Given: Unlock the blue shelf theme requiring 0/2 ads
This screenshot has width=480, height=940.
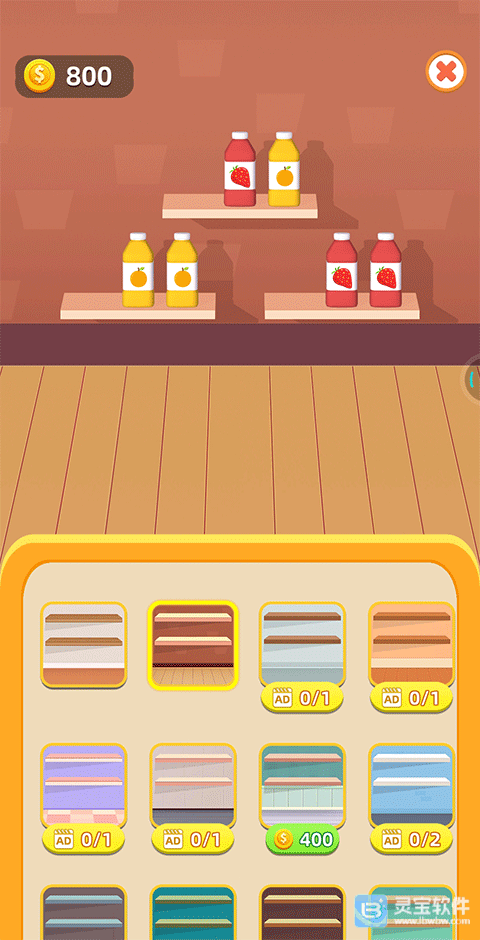Looking at the screenshot, I should (411, 839).
